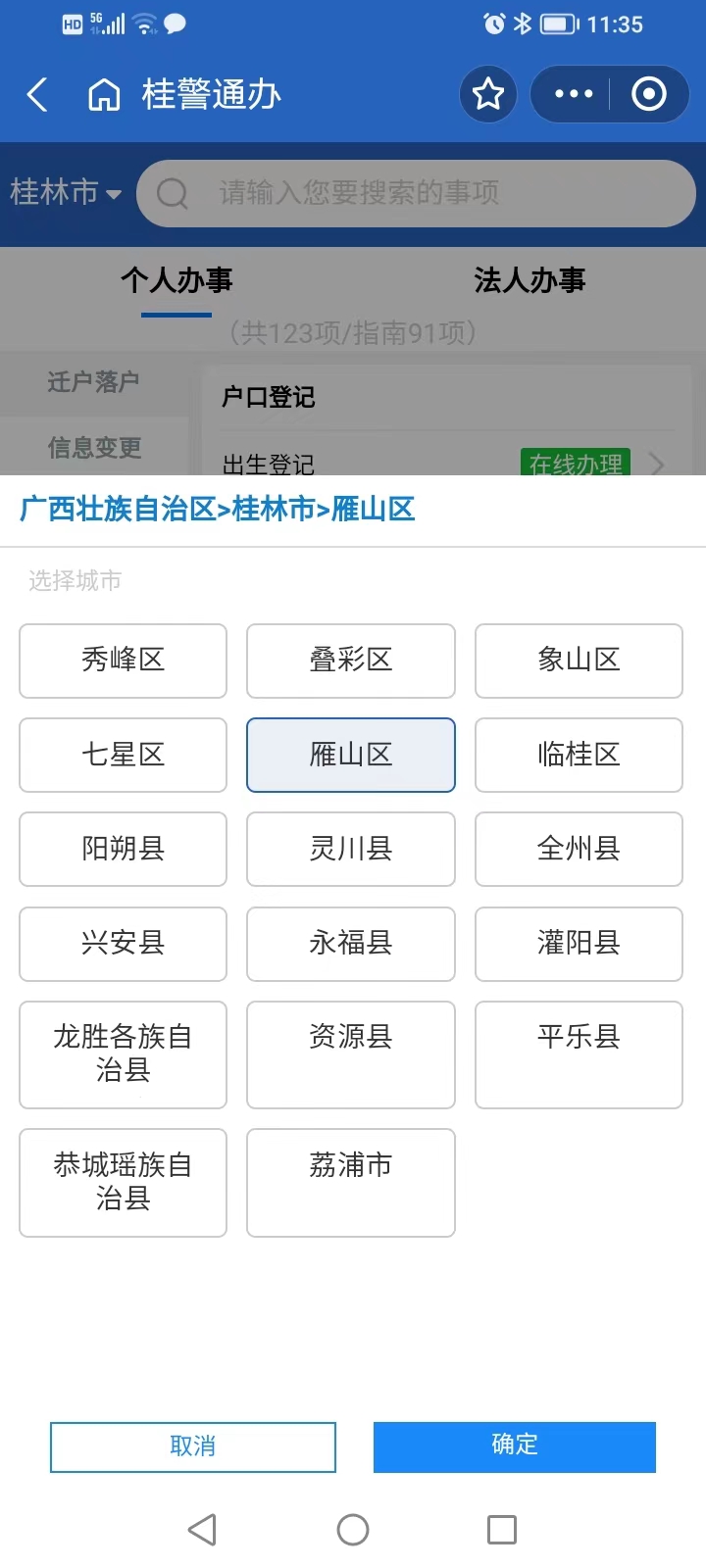This screenshot has width=706, height=1568.
Task: Pick 象山区 as the district
Action: [x=579, y=661]
